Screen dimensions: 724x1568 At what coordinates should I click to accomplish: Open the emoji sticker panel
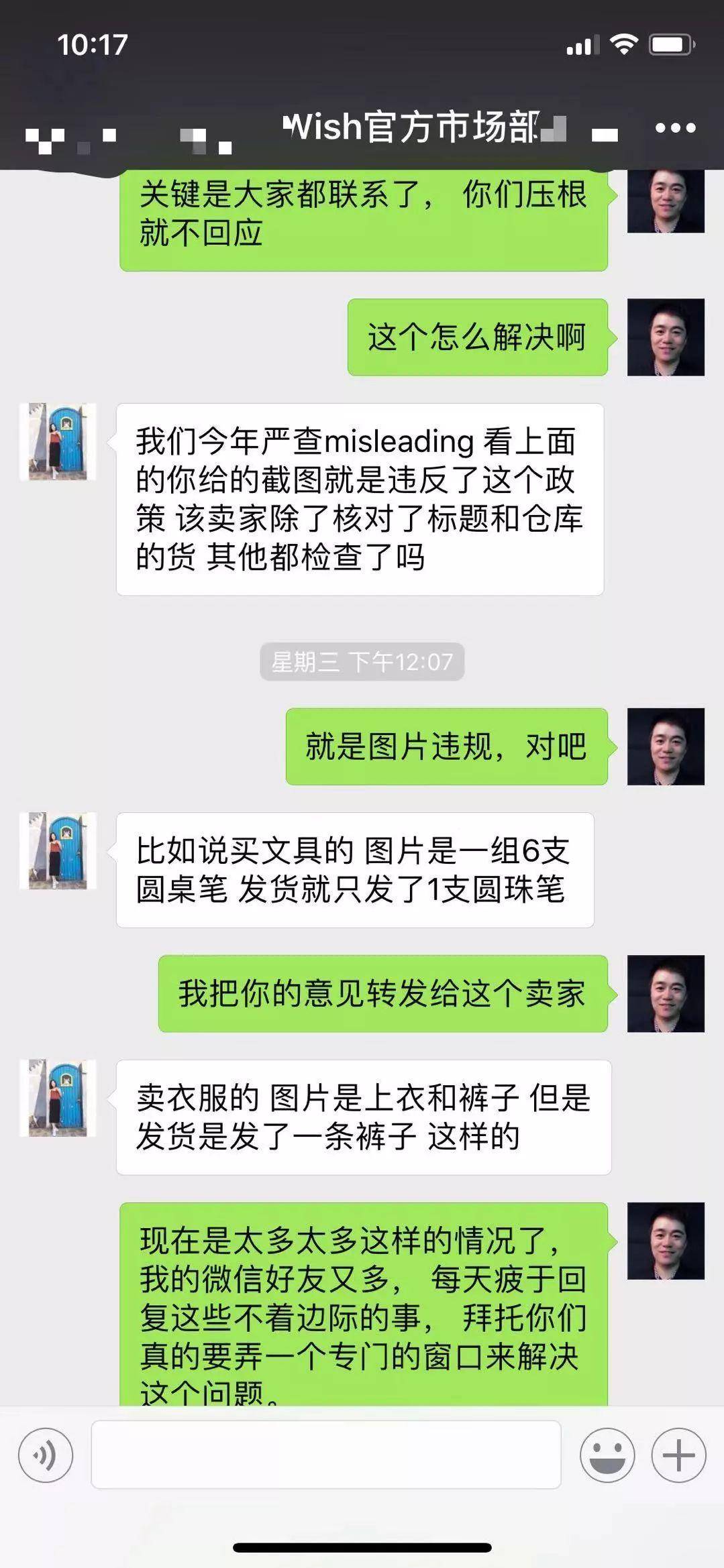coord(607,1455)
